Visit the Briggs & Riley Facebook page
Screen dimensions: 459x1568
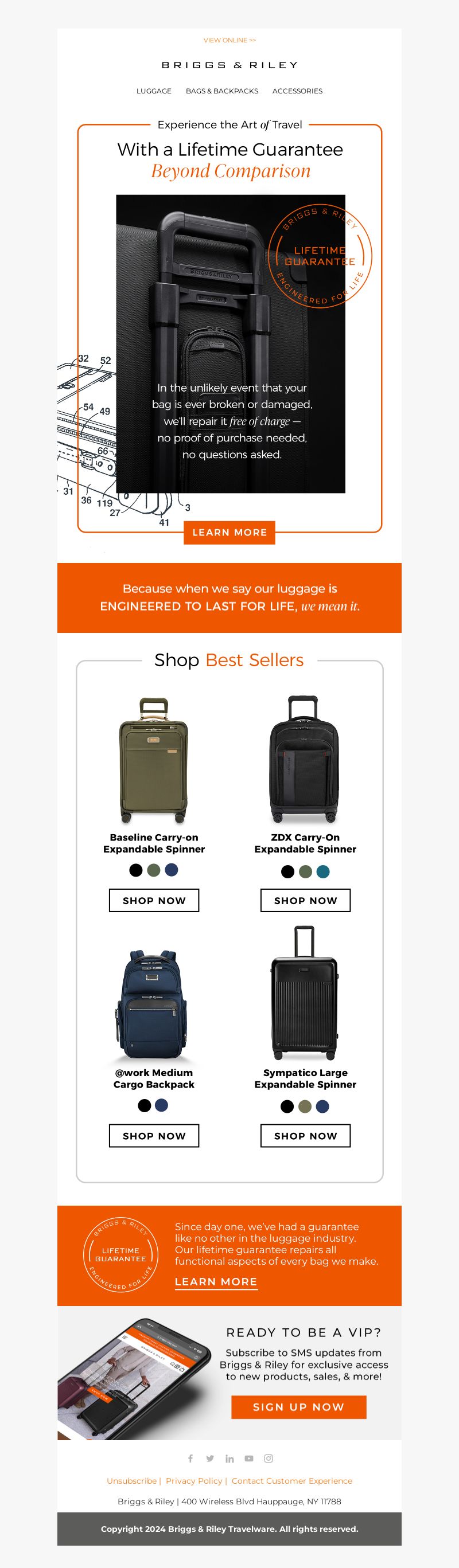190,1458
